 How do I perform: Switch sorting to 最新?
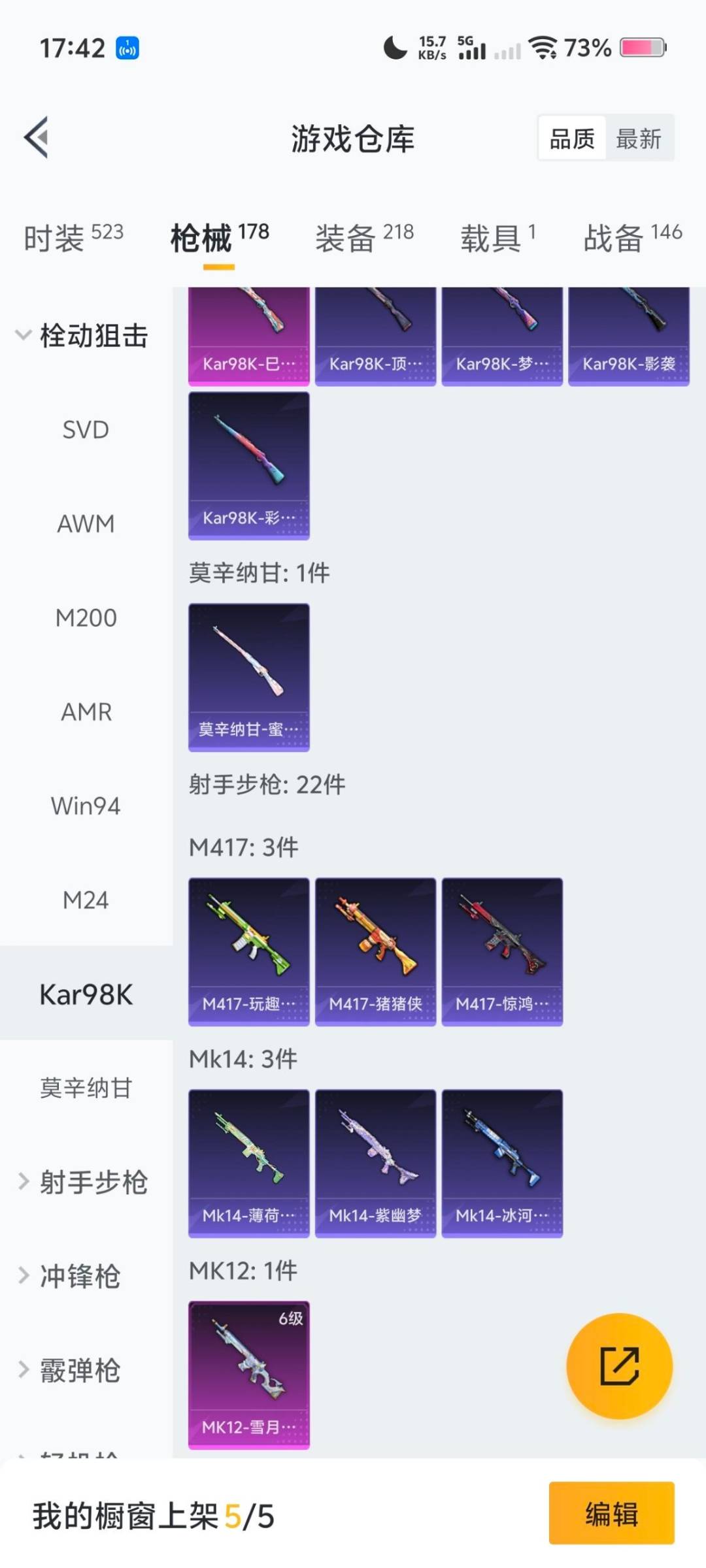click(x=640, y=138)
